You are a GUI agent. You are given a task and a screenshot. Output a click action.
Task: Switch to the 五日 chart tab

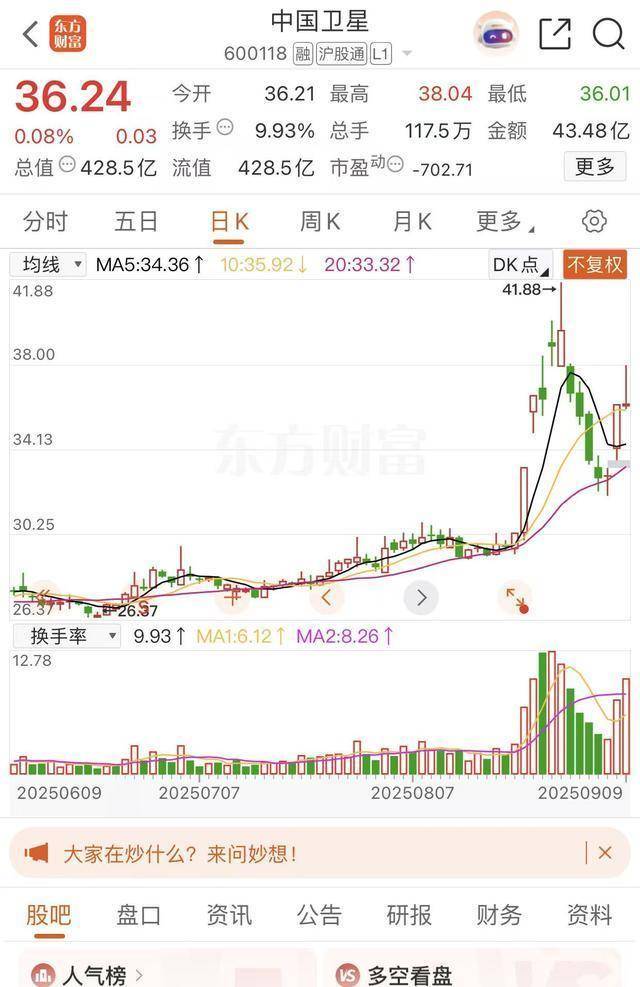136,221
